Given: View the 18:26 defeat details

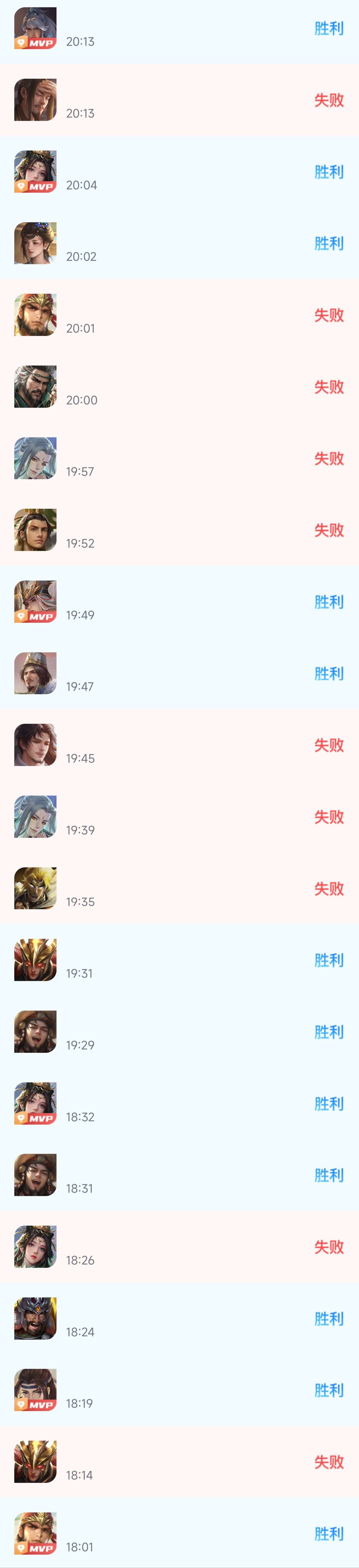Looking at the screenshot, I should (179, 1247).
